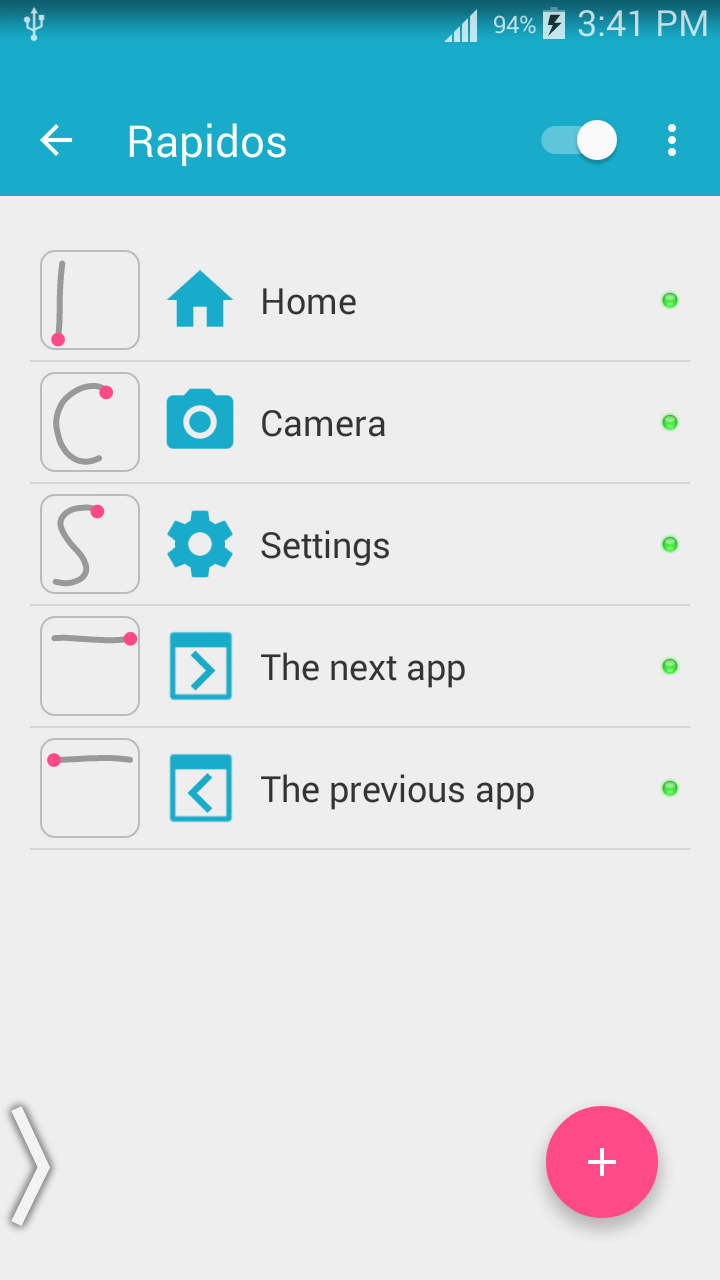
Task: Click the Camera icon in the gesture list
Action: click(x=200, y=422)
